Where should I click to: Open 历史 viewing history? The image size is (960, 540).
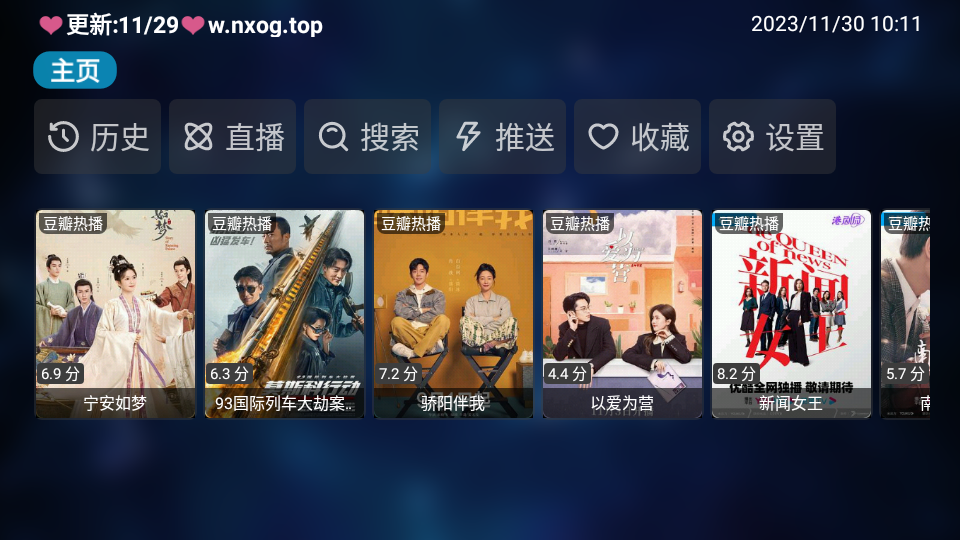(98, 137)
